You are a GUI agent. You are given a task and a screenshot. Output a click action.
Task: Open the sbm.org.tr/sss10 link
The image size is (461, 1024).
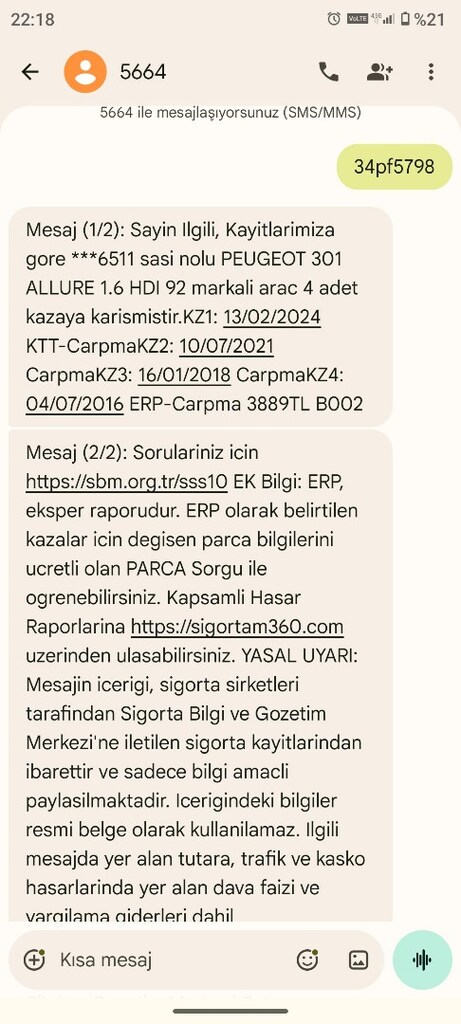pyautogui.click(x=127, y=482)
